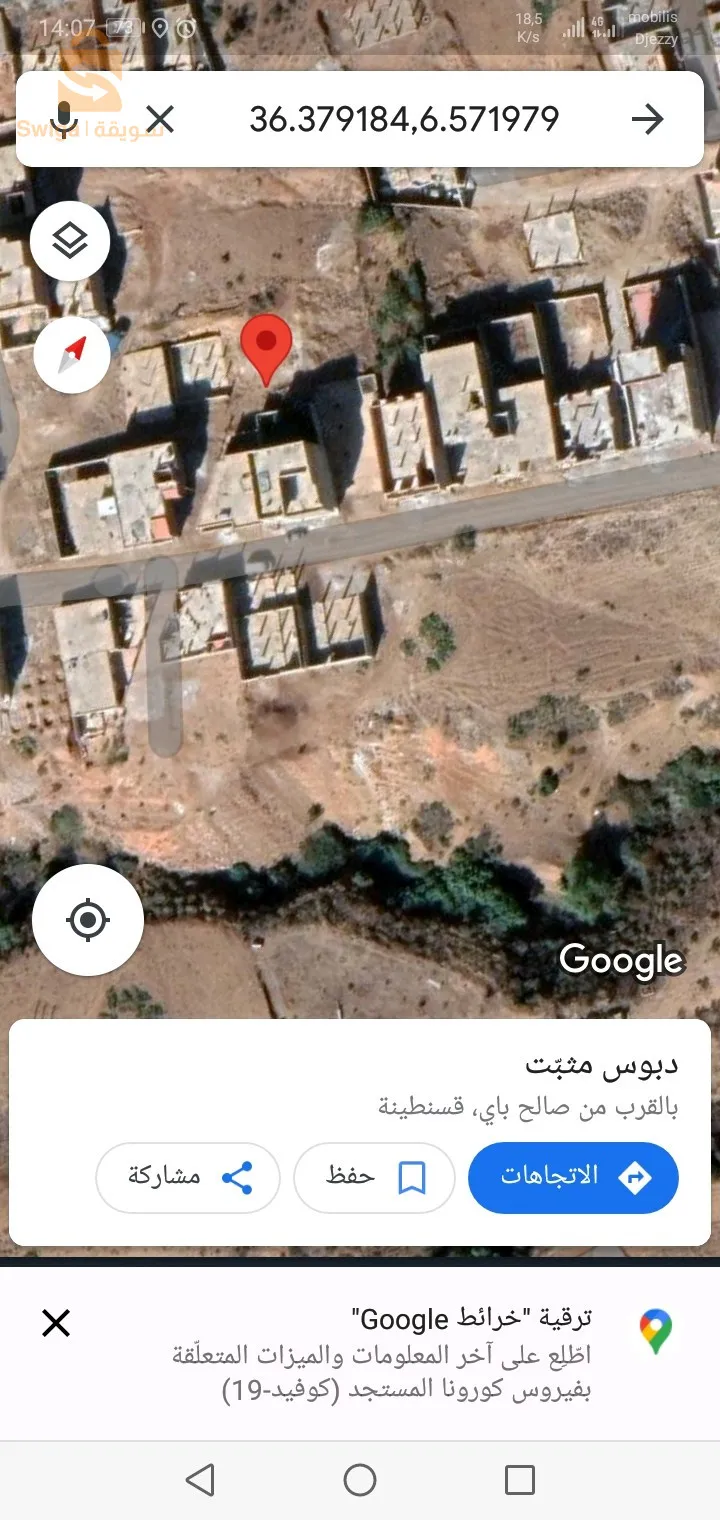Tap the compass to reset orientation

72,354
